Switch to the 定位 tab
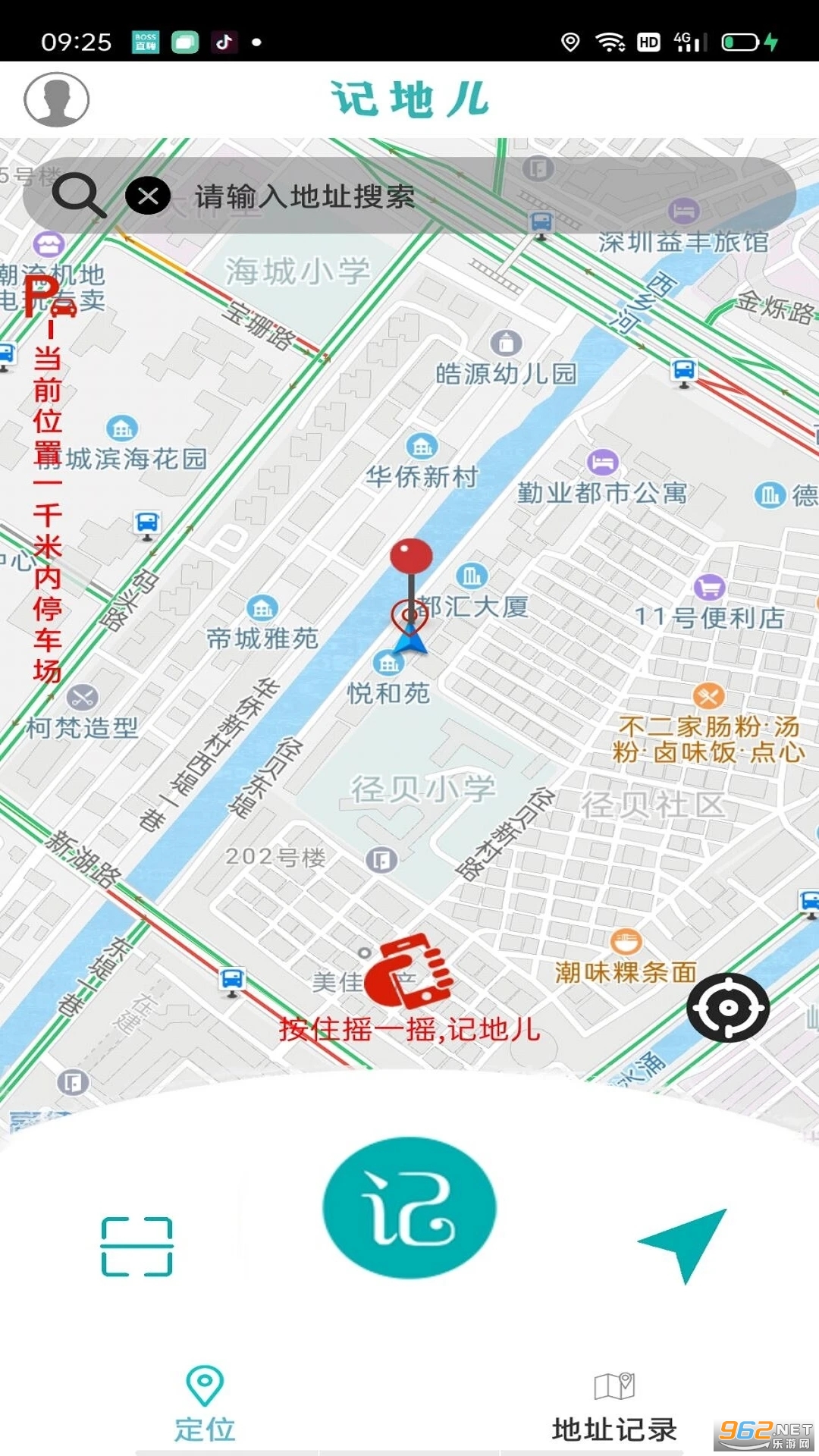Screen dimensions: 819x1456 (x=205, y=1404)
